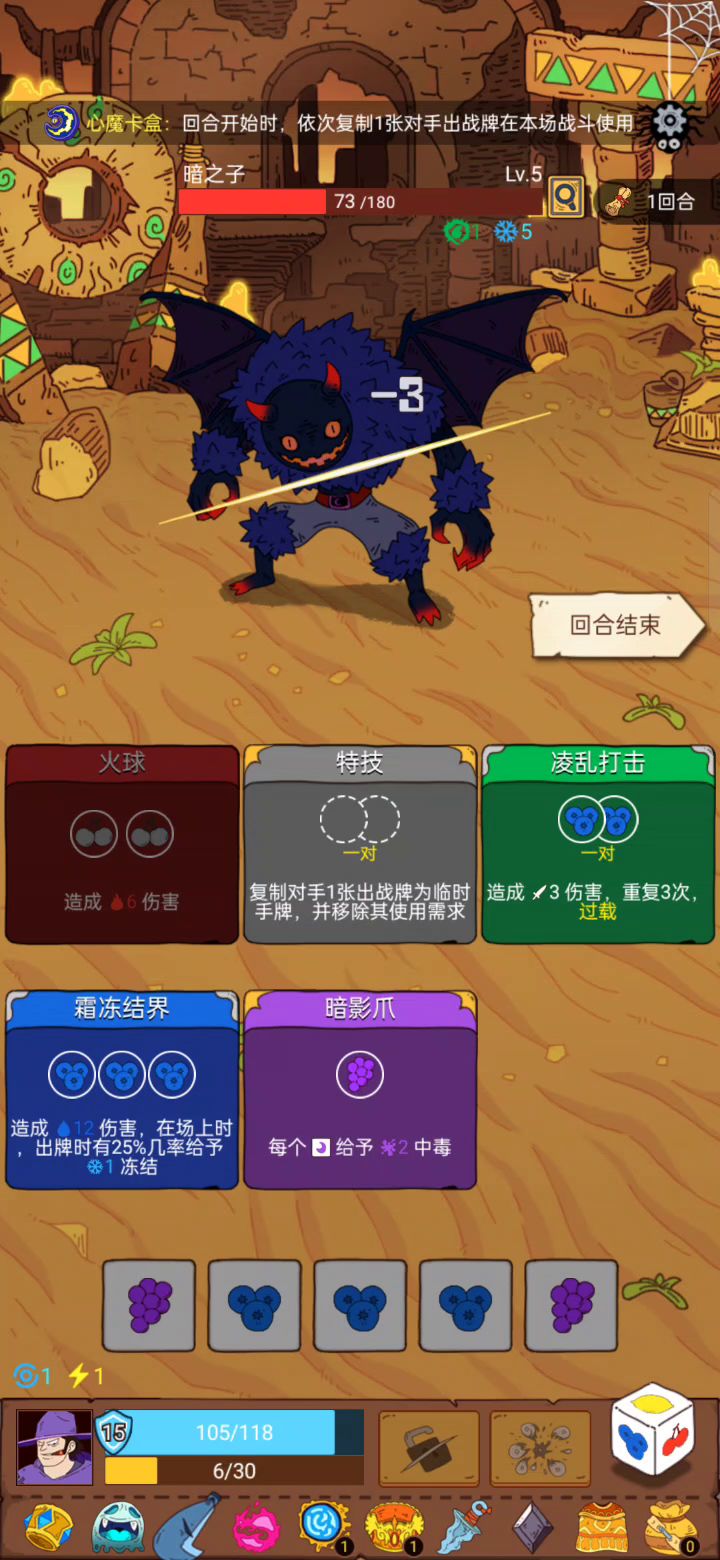Screen dimensions: 720x1560
Task: Tap the gold ring item icon
Action: point(48,1528)
